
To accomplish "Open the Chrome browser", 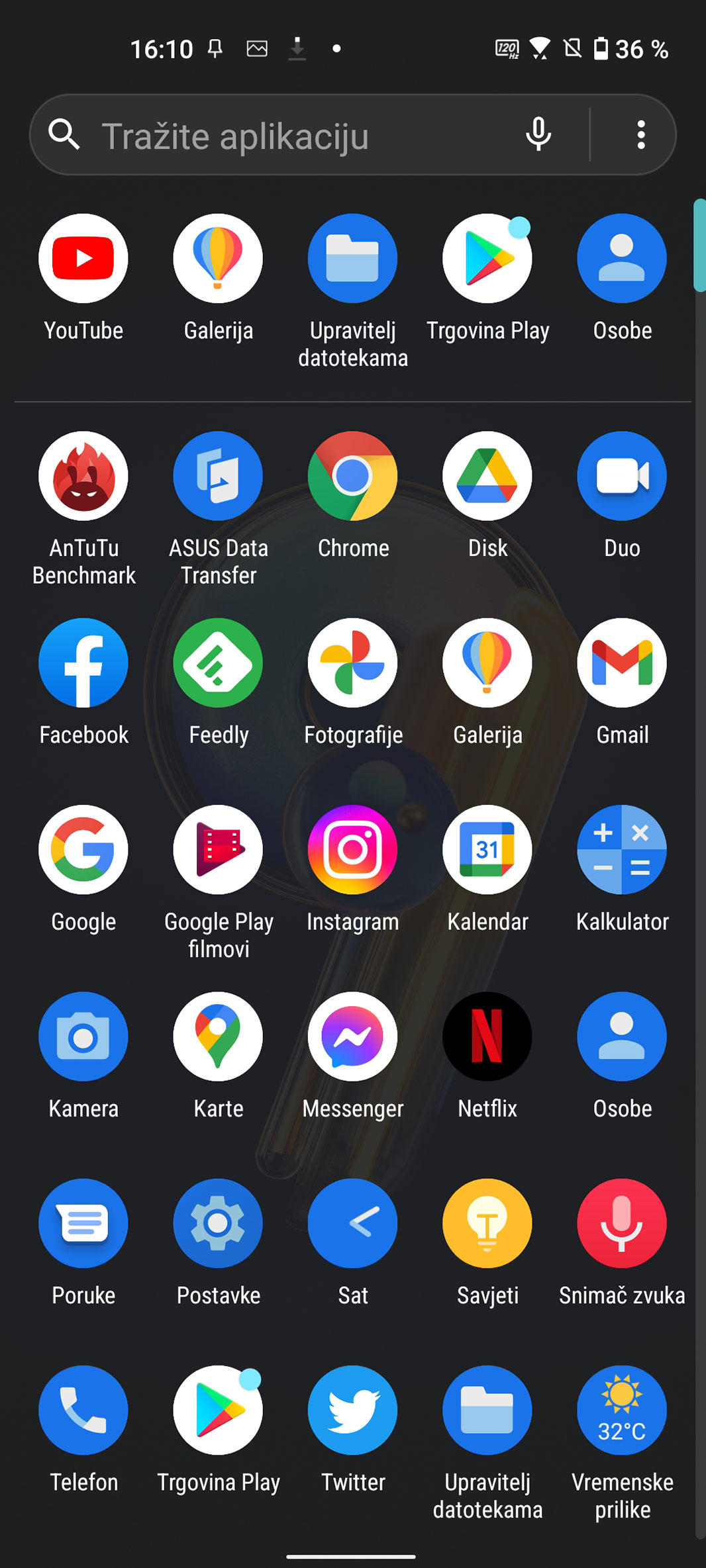I will [352, 477].
